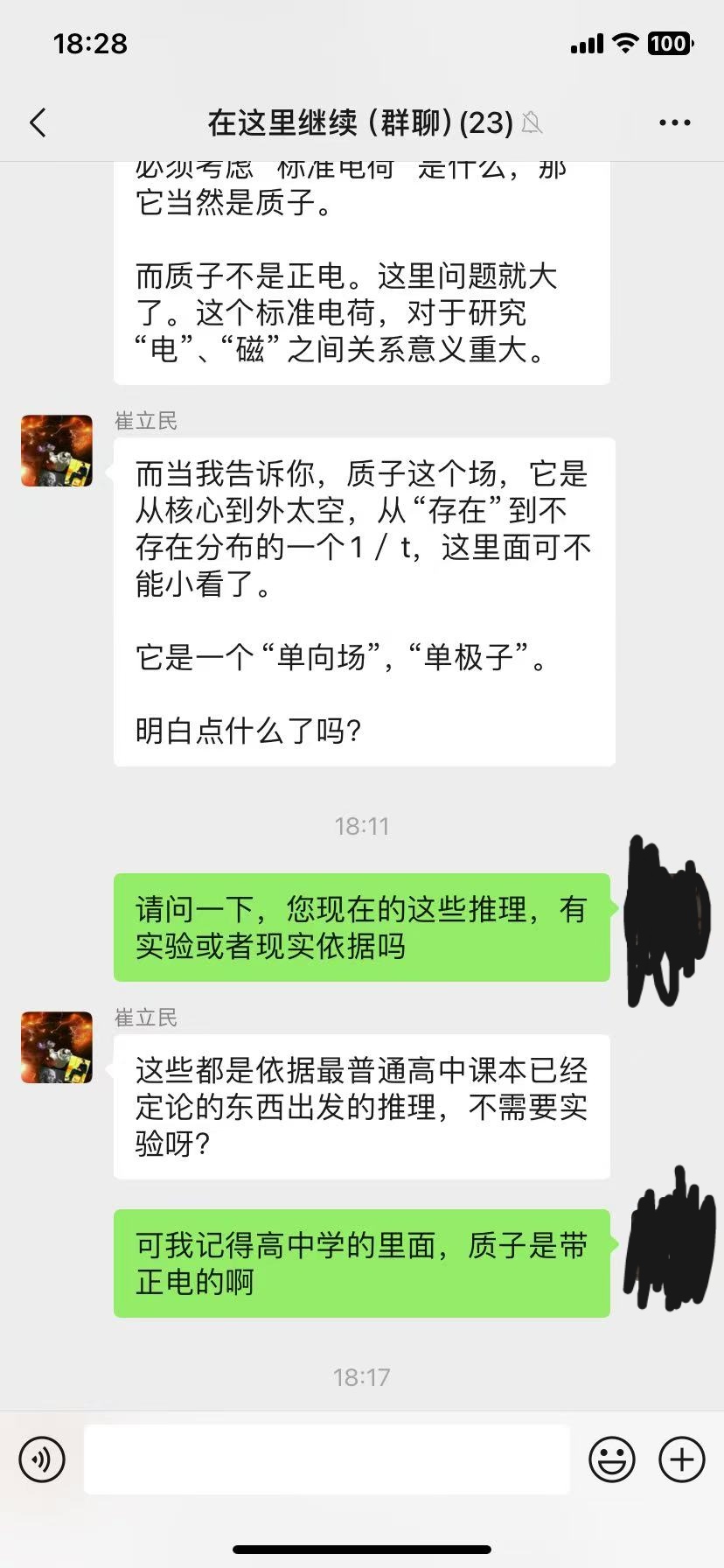Screen dimensions: 724x1568
Task: Open the group chat overflow menu
Action: (674, 123)
